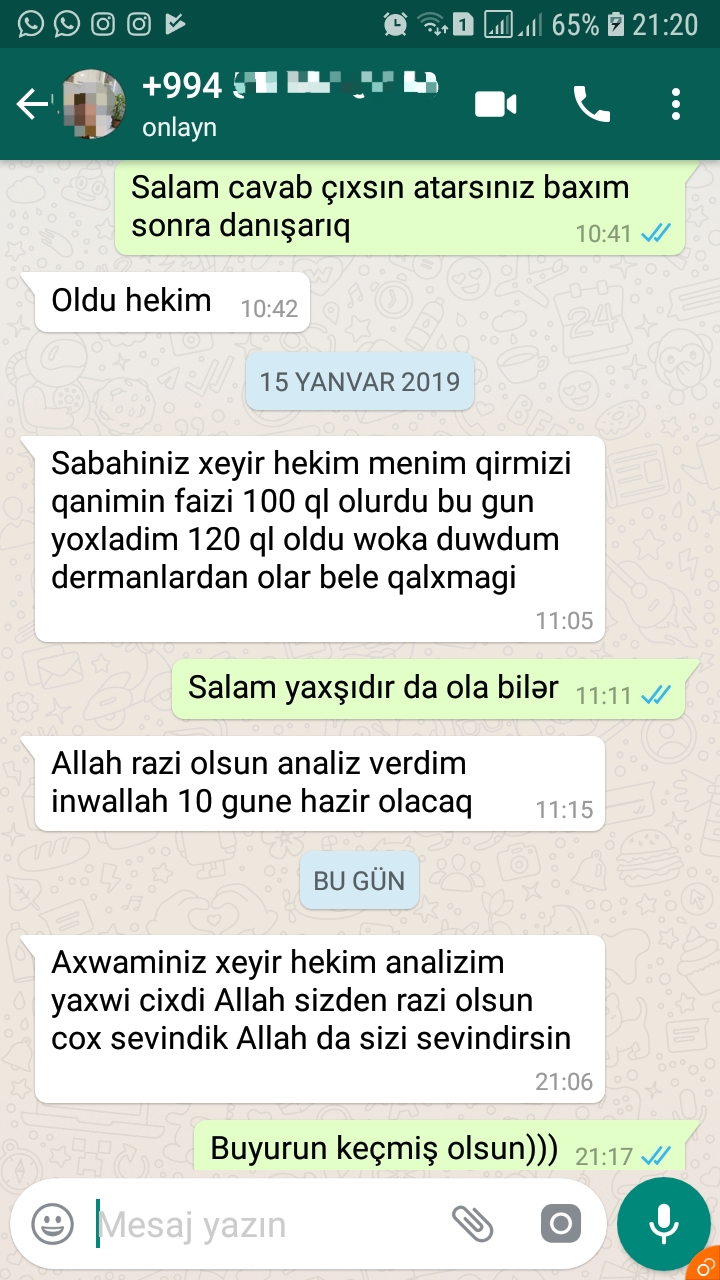This screenshot has width=720, height=1280.
Task: Tap the microphone voice message button
Action: coord(663,1223)
